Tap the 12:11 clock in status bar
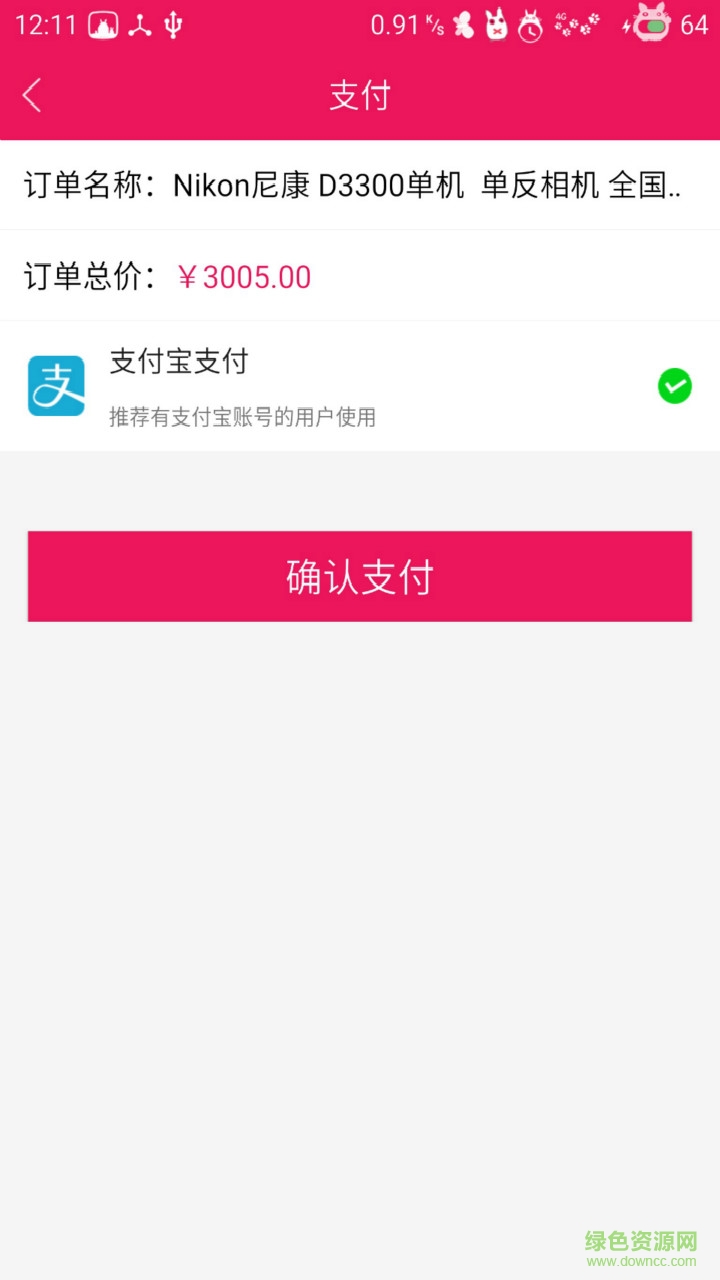The height and width of the screenshot is (1280, 720). pos(45,25)
